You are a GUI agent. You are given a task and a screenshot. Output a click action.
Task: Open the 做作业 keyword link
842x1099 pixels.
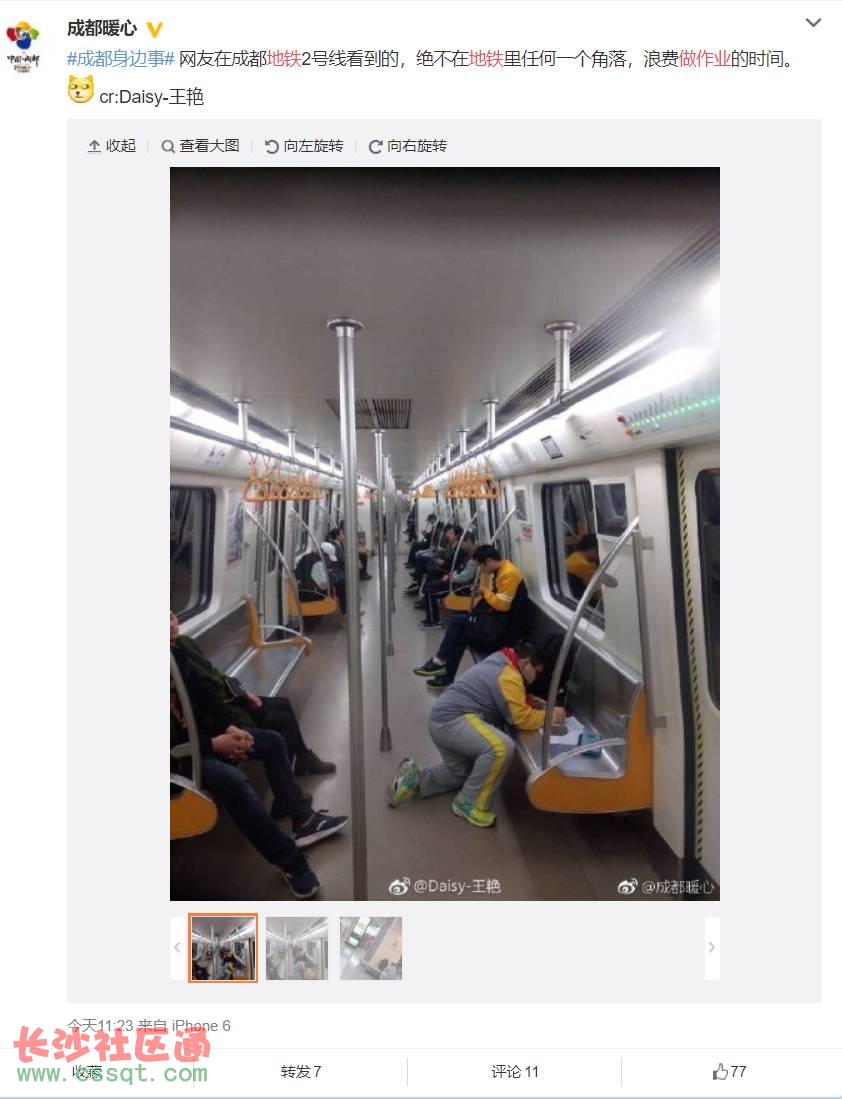(704, 59)
